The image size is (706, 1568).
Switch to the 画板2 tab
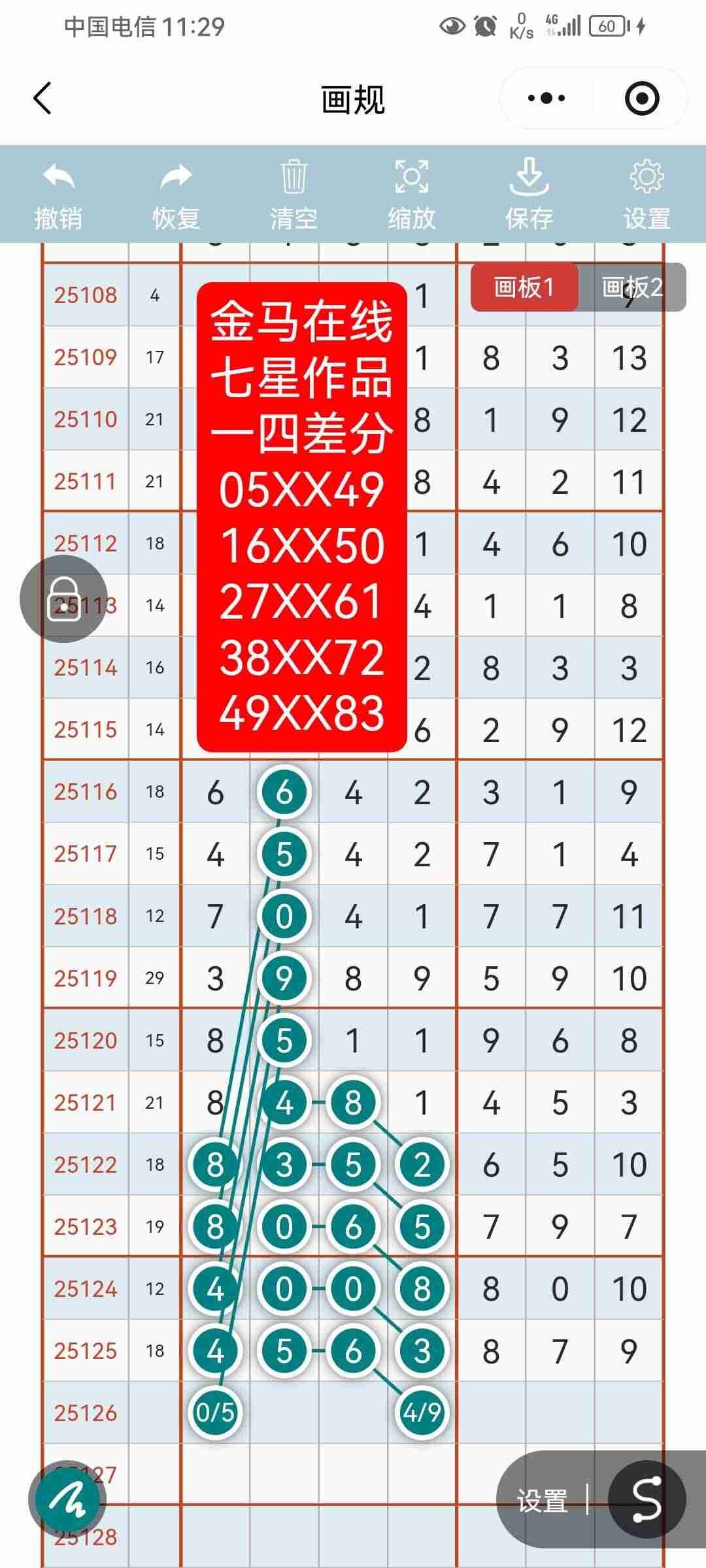coord(632,287)
